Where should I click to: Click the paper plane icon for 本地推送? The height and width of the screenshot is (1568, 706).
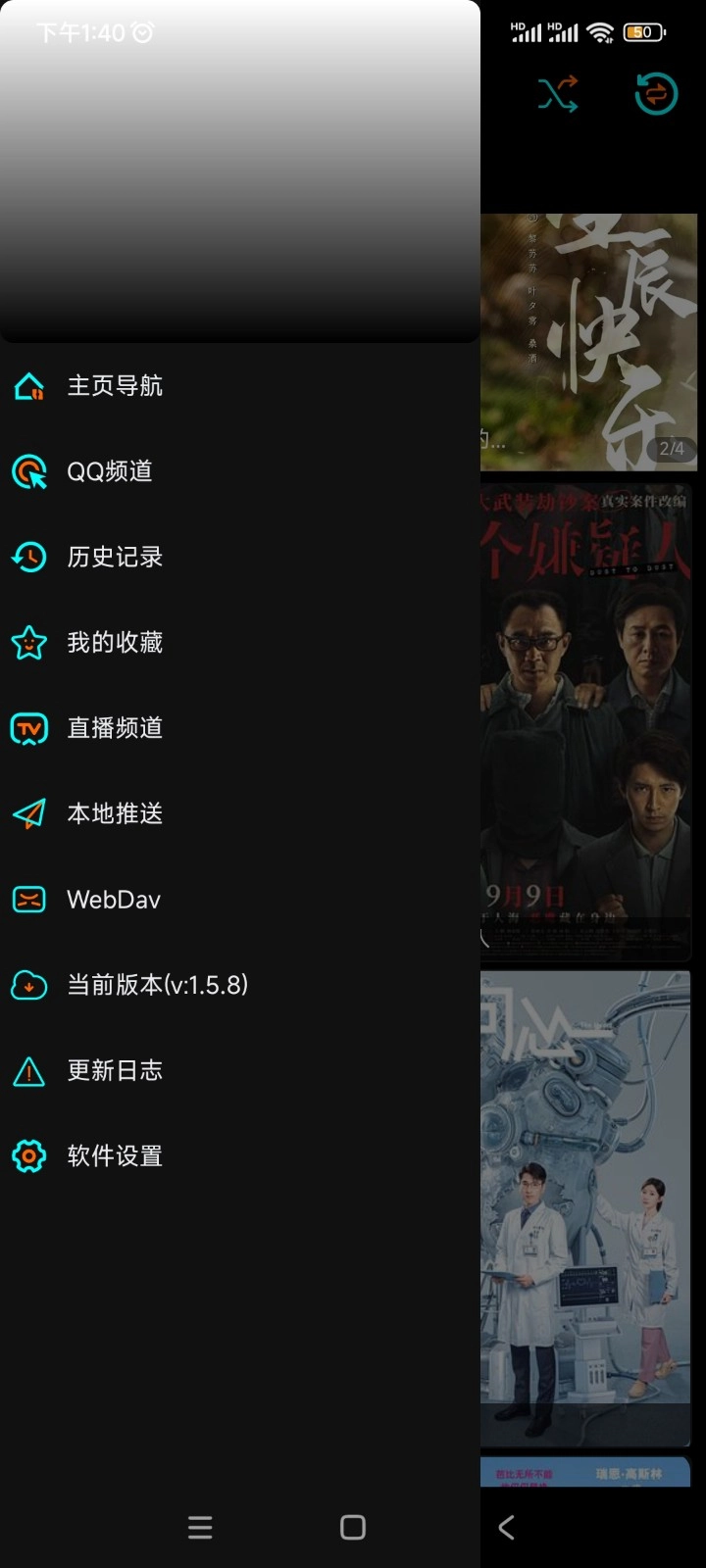pos(28,813)
